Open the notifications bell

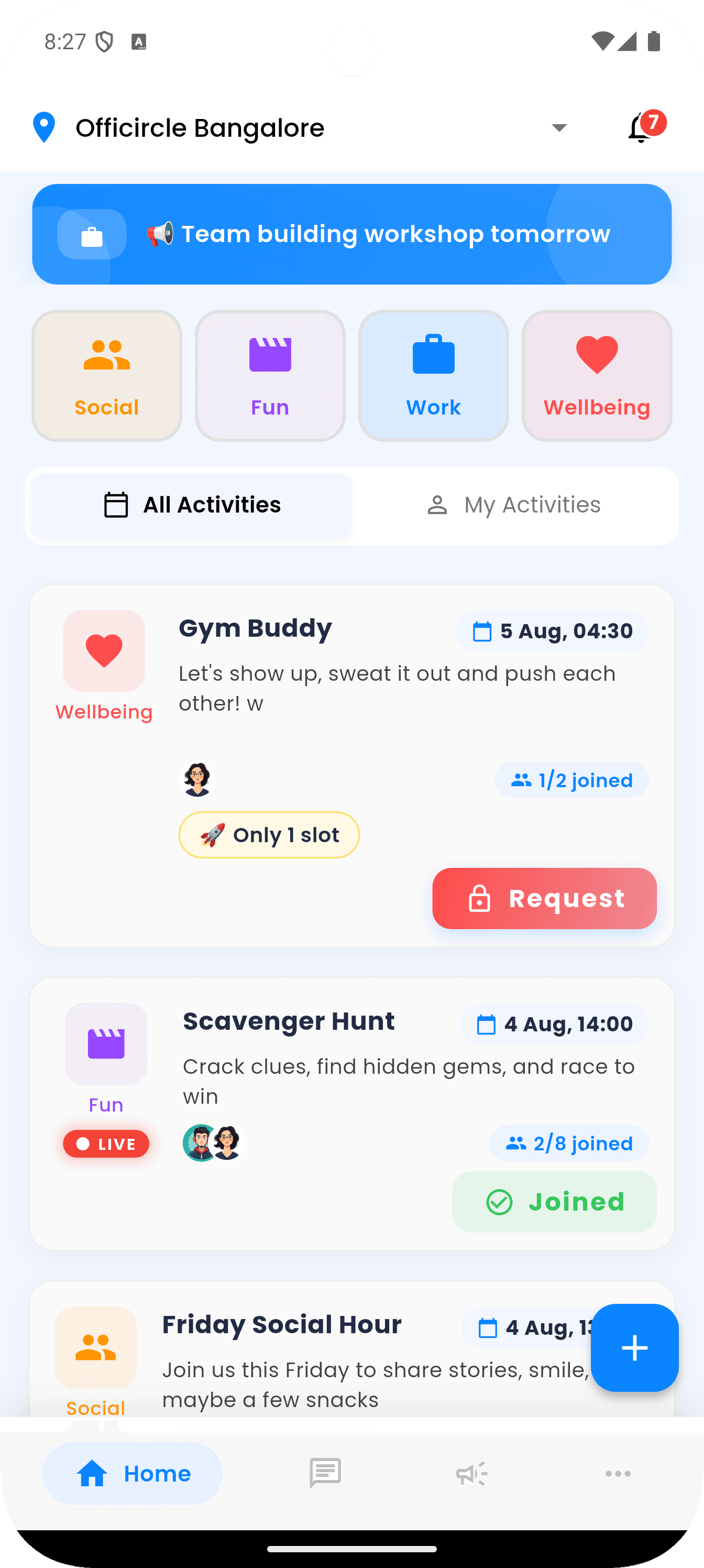pyautogui.click(x=641, y=128)
